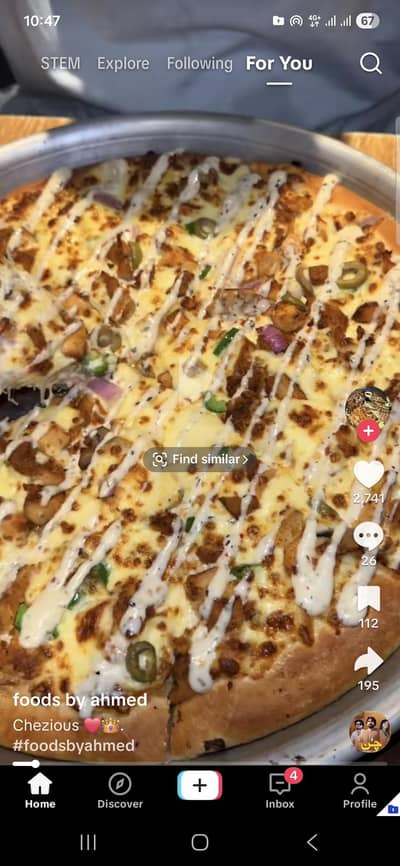Switch to the Following tab
Image resolution: width=400 pixels, height=866 pixels.
(x=199, y=64)
